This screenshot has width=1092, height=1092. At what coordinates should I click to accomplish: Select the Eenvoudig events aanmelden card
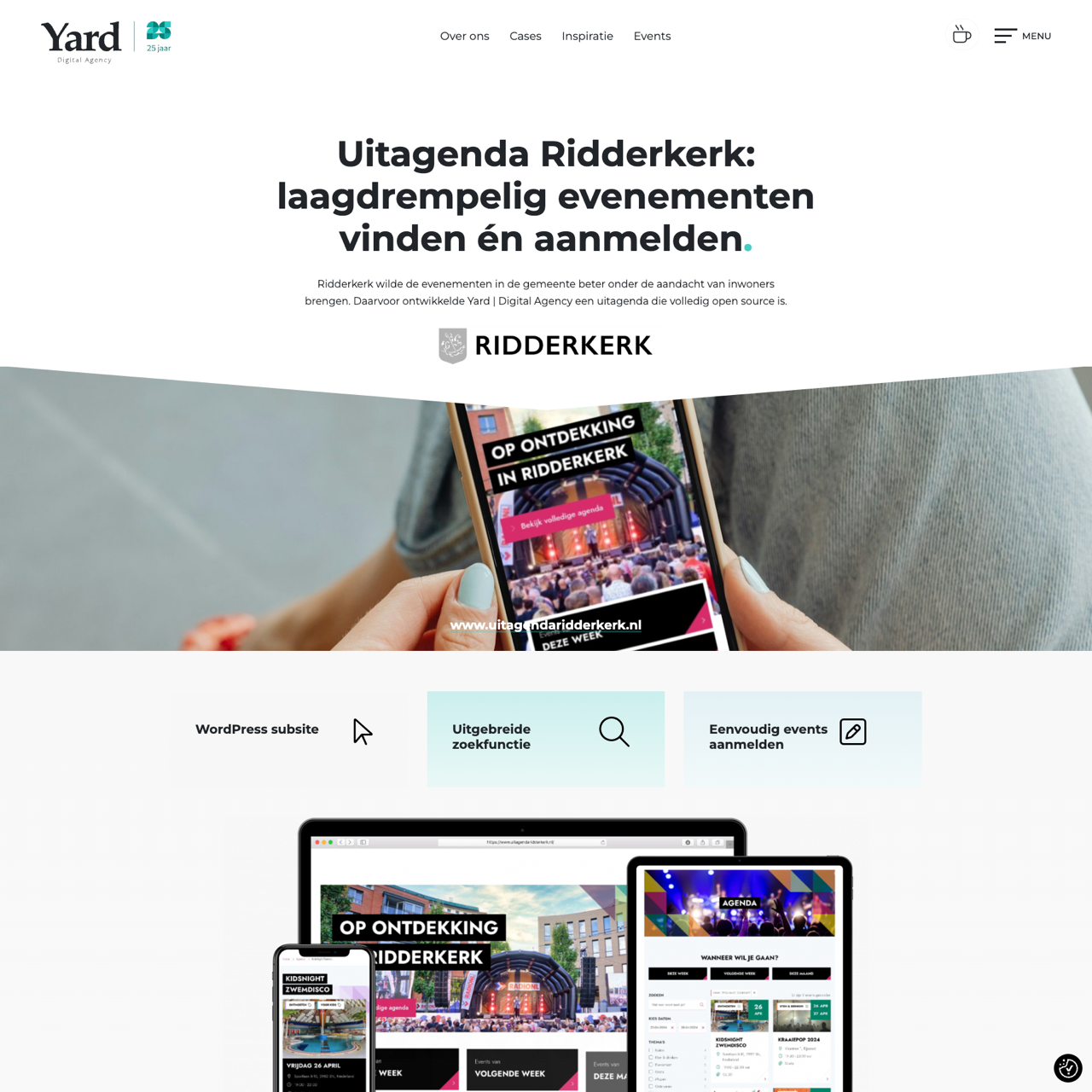coord(802,739)
